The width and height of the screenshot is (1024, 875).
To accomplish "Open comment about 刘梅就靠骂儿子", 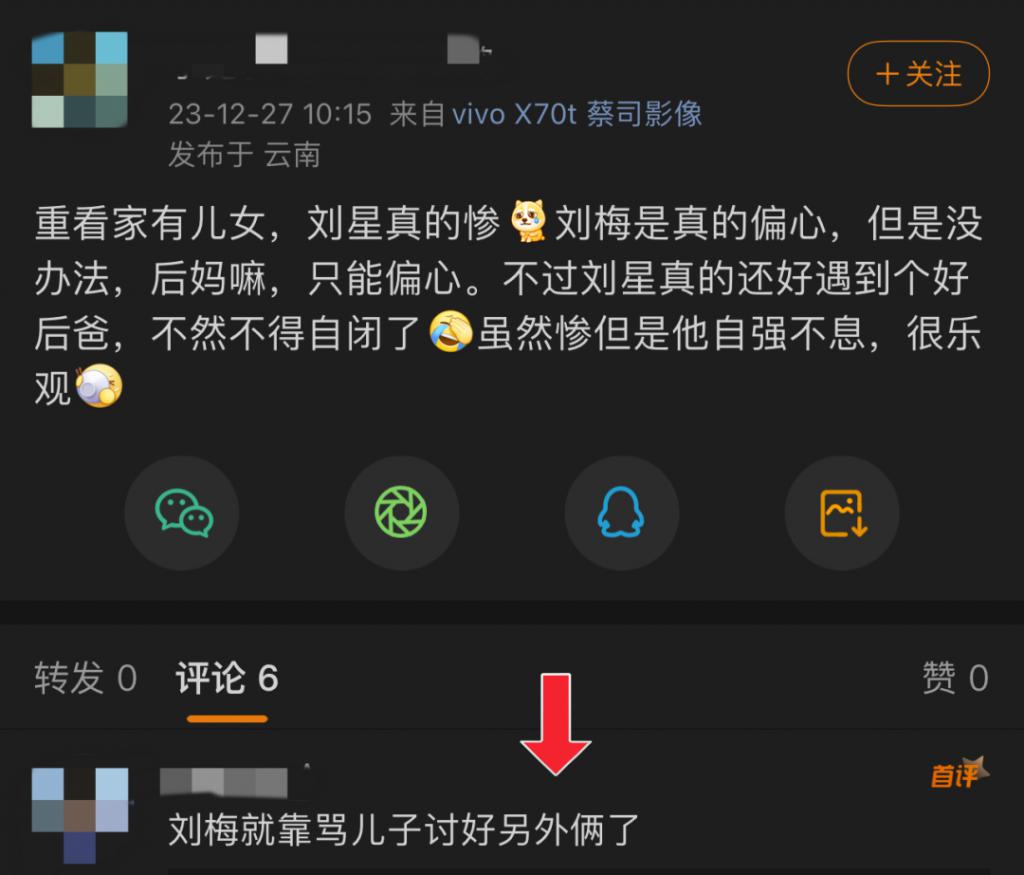I will (x=403, y=830).
